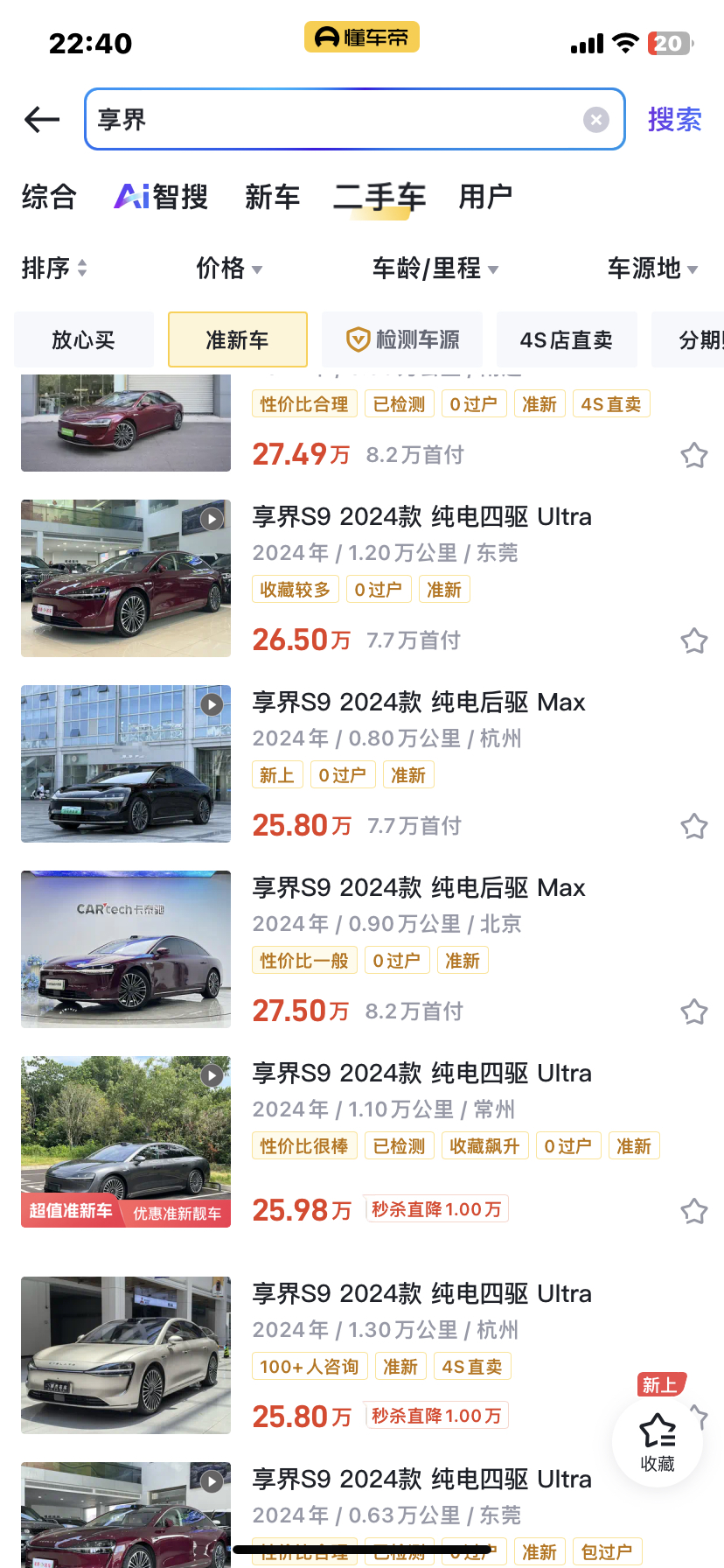Viewport: 724px width, 1568px height.
Task: Tap the 搜索 button
Action: click(x=674, y=120)
